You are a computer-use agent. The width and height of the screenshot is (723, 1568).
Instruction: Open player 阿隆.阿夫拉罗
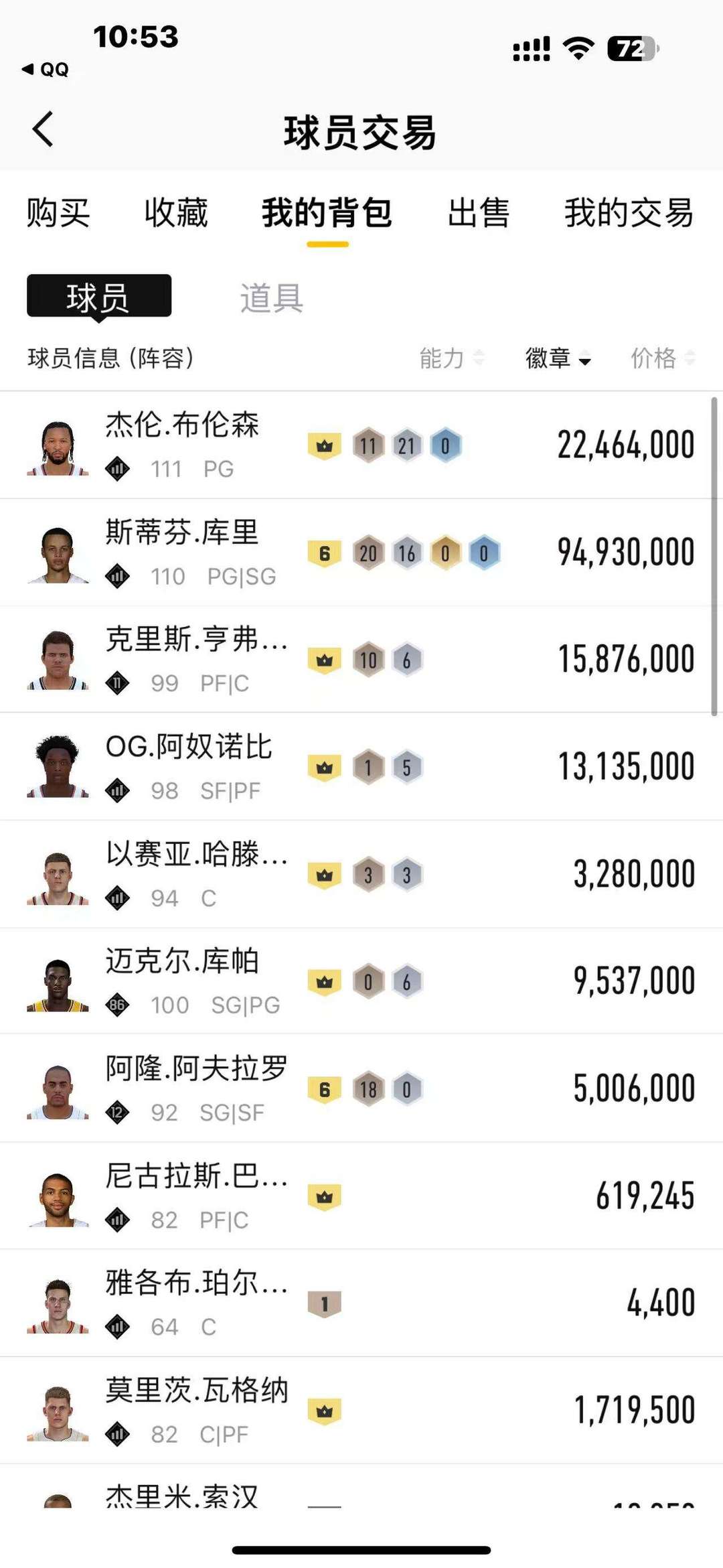pos(195,1069)
